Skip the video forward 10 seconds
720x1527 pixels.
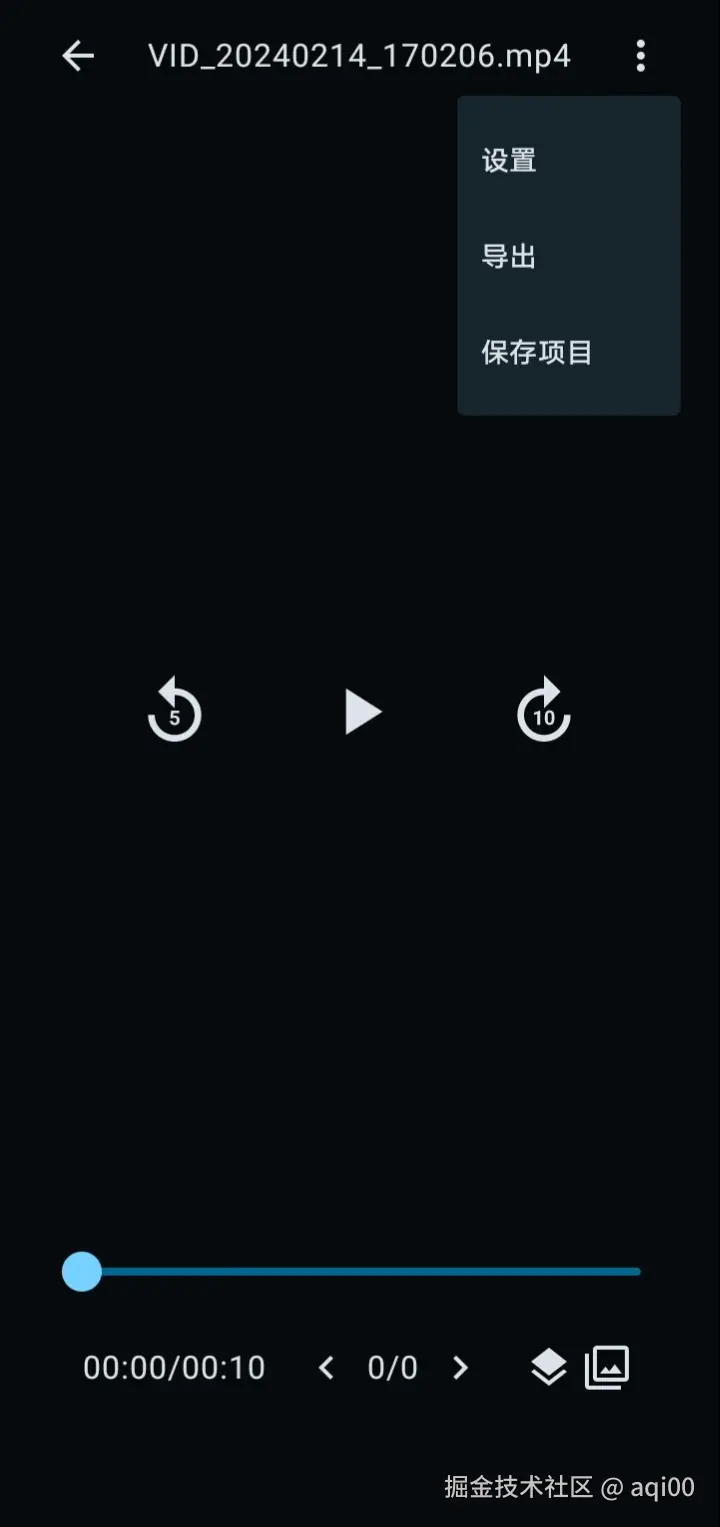pyautogui.click(x=543, y=708)
